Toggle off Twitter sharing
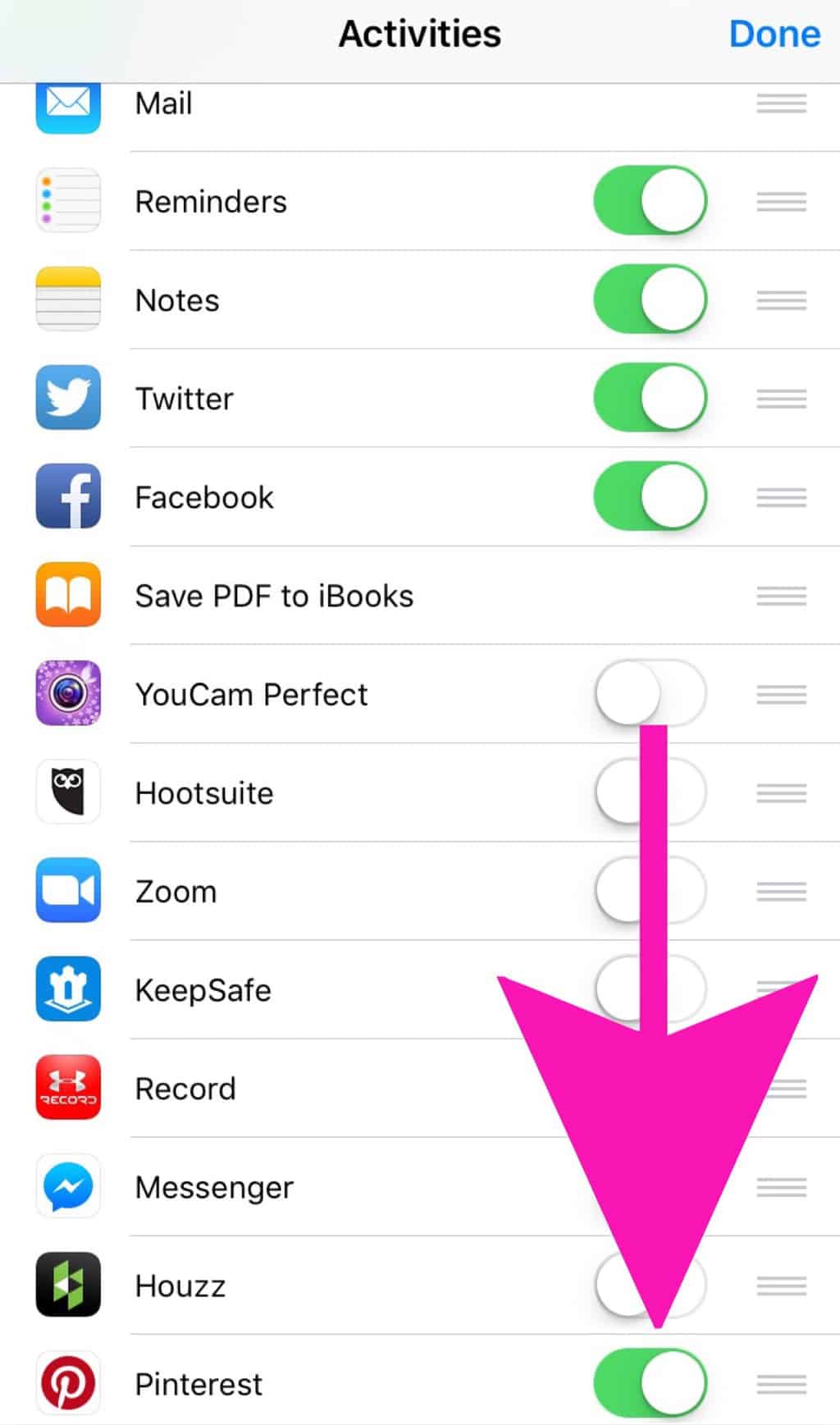The image size is (840, 1425). tap(651, 398)
